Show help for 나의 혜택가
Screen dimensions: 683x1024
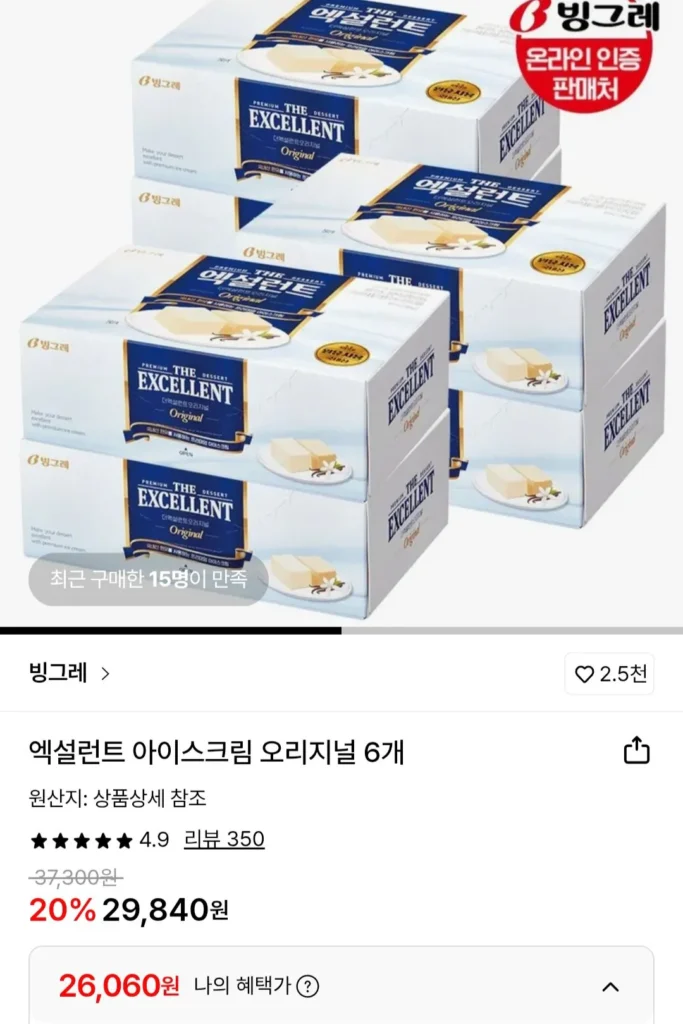(308, 986)
